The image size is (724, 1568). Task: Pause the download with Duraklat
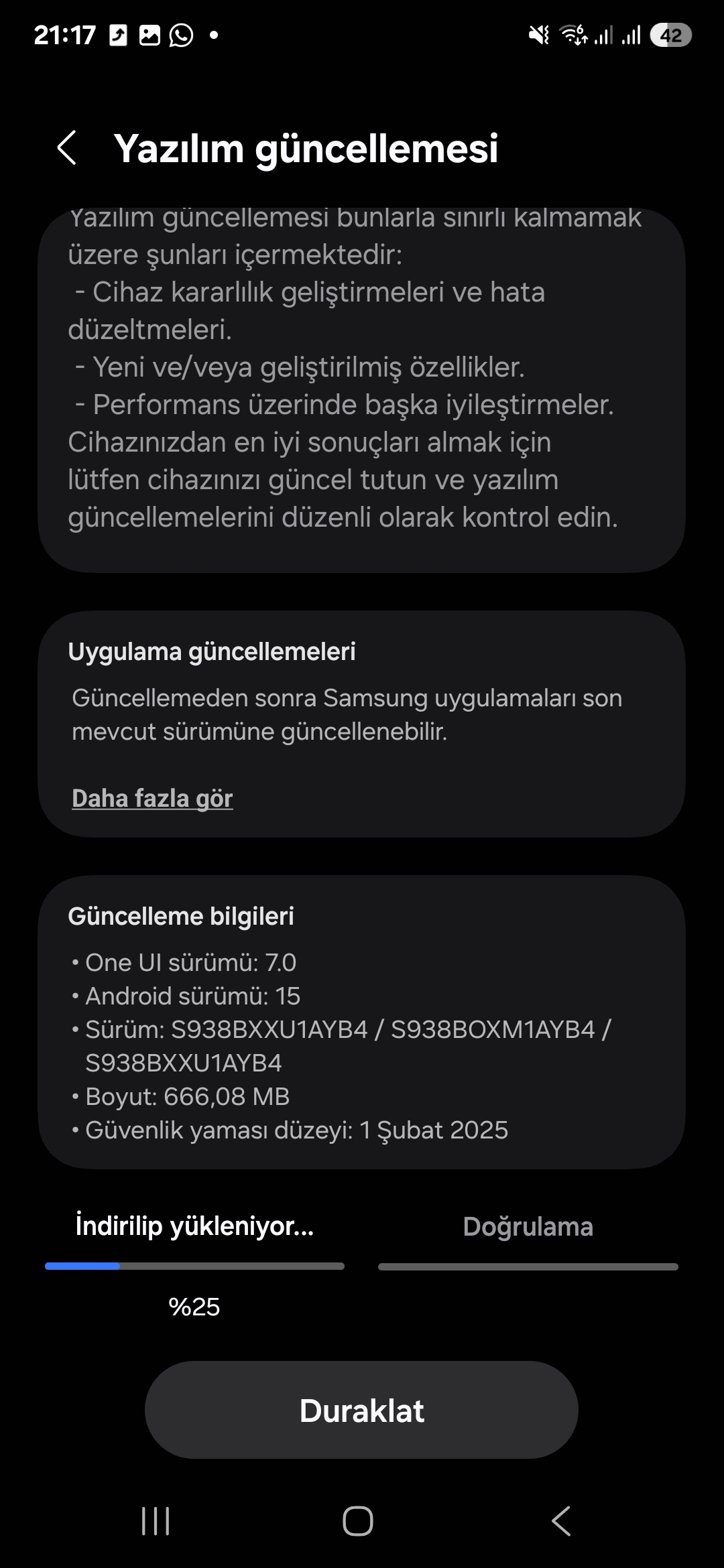pyautogui.click(x=361, y=1411)
